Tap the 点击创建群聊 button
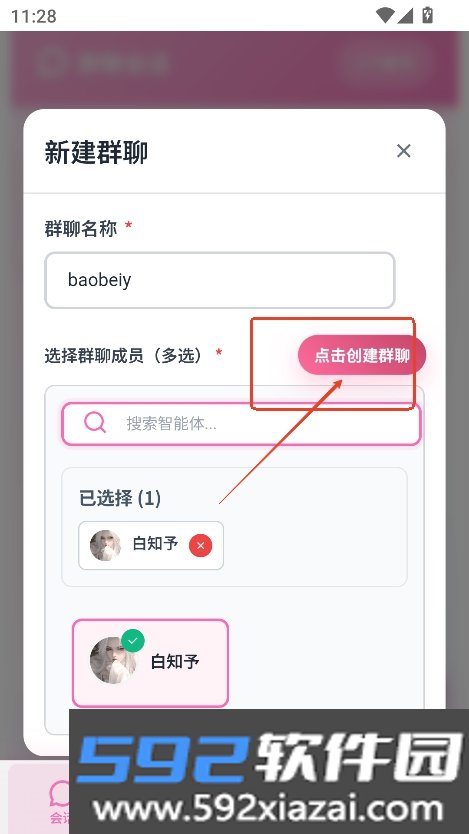Image resolution: width=469 pixels, height=834 pixels. click(362, 355)
